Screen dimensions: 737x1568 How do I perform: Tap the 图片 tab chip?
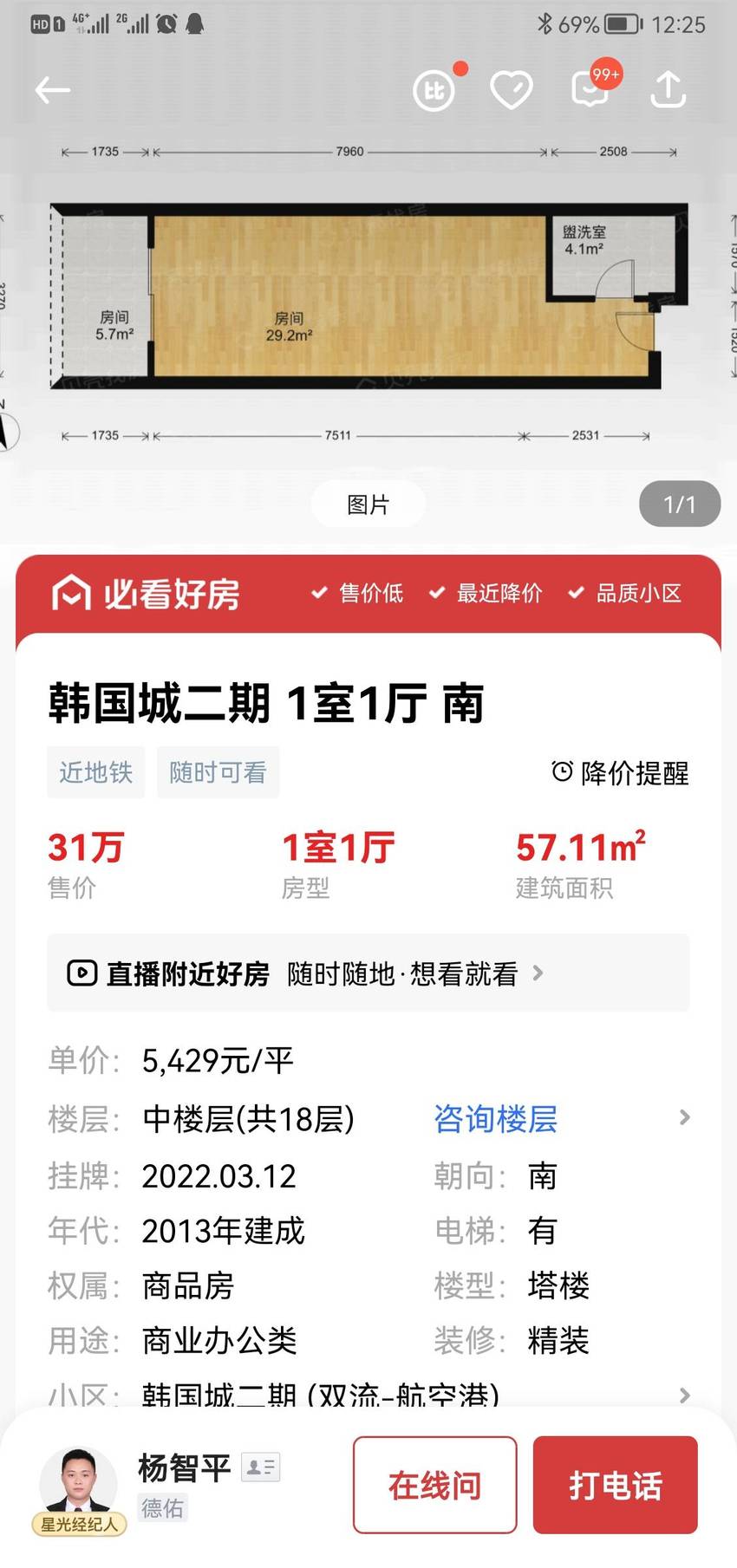point(368,504)
